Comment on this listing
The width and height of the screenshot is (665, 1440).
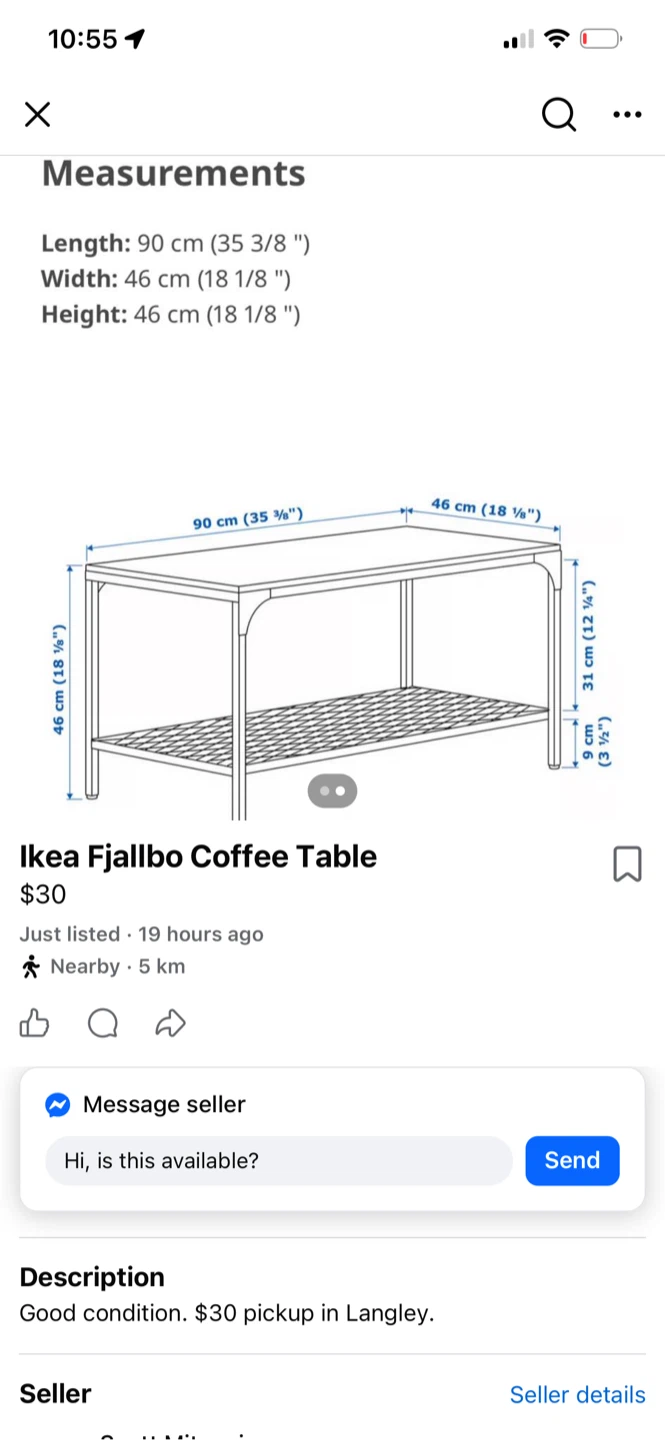tap(103, 1023)
